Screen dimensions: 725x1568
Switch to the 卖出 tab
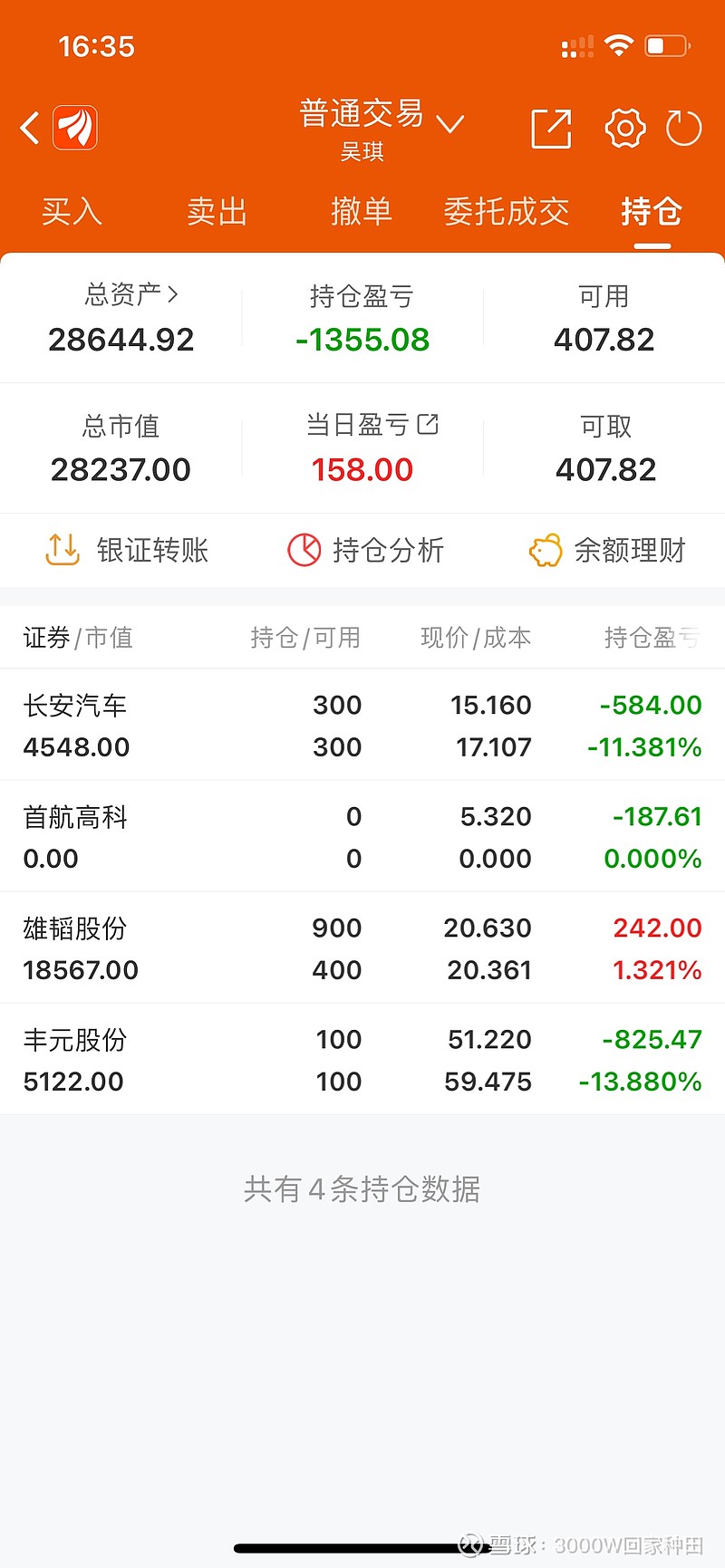[x=217, y=212]
